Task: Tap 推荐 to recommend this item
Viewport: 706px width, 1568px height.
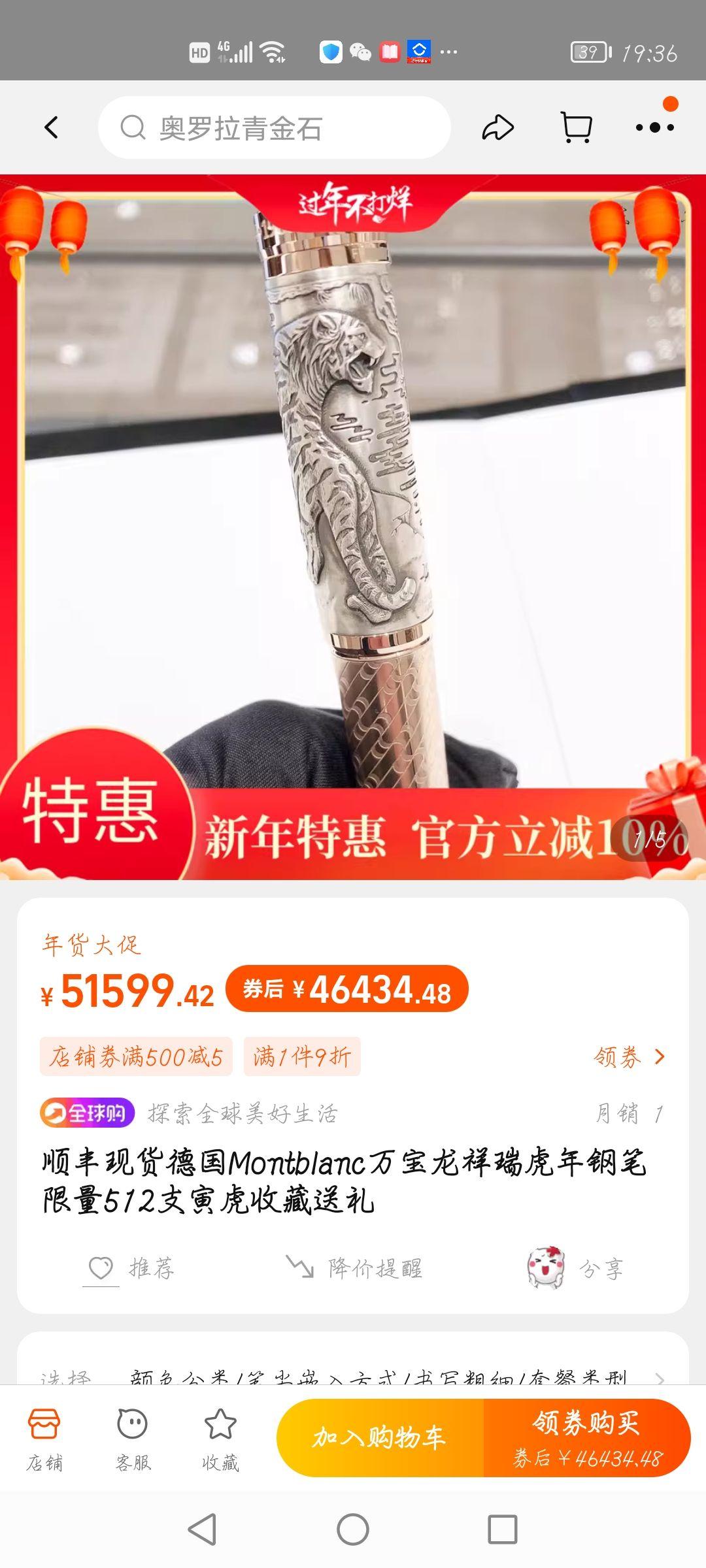Action: (132, 1268)
